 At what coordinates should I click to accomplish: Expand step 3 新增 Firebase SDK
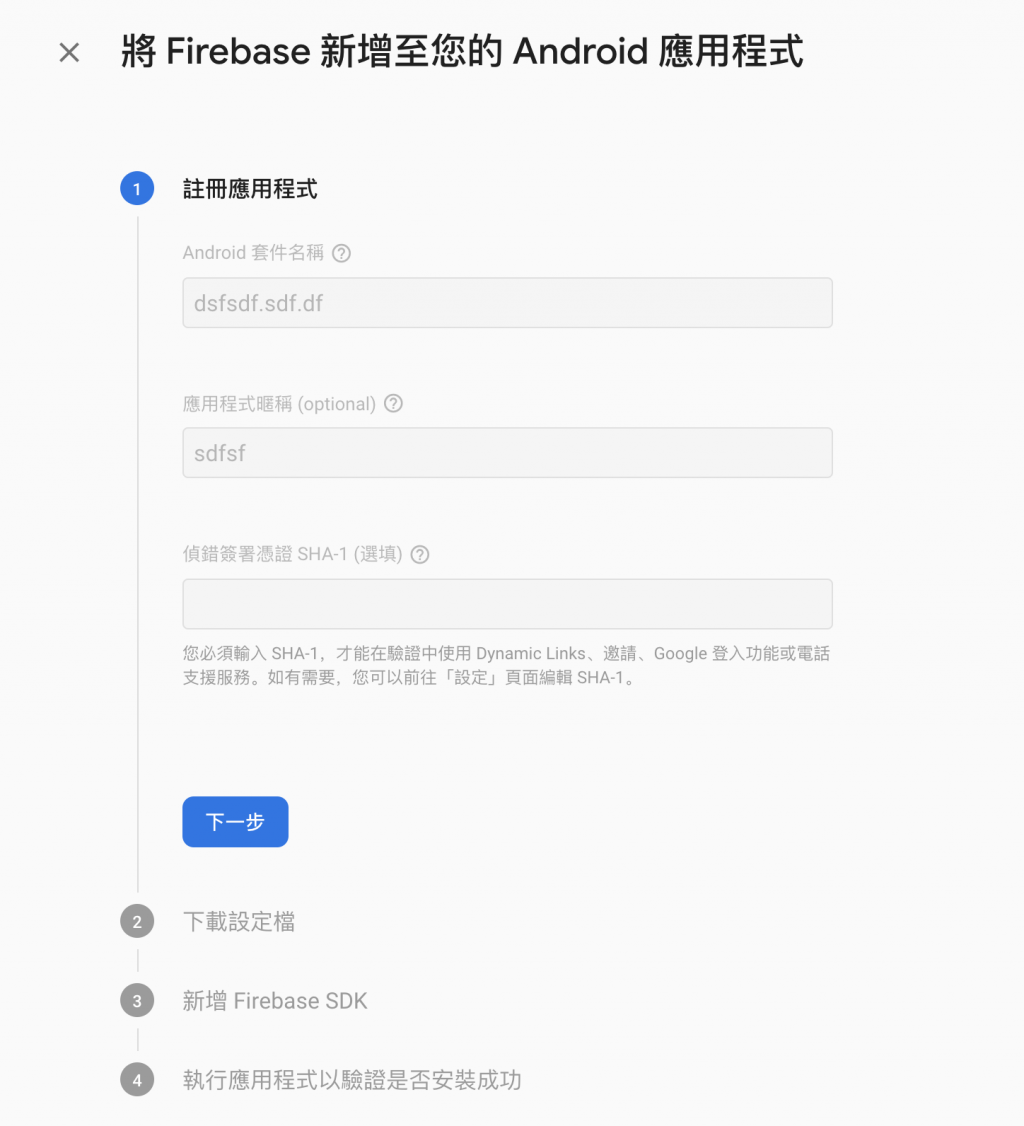tap(274, 1001)
